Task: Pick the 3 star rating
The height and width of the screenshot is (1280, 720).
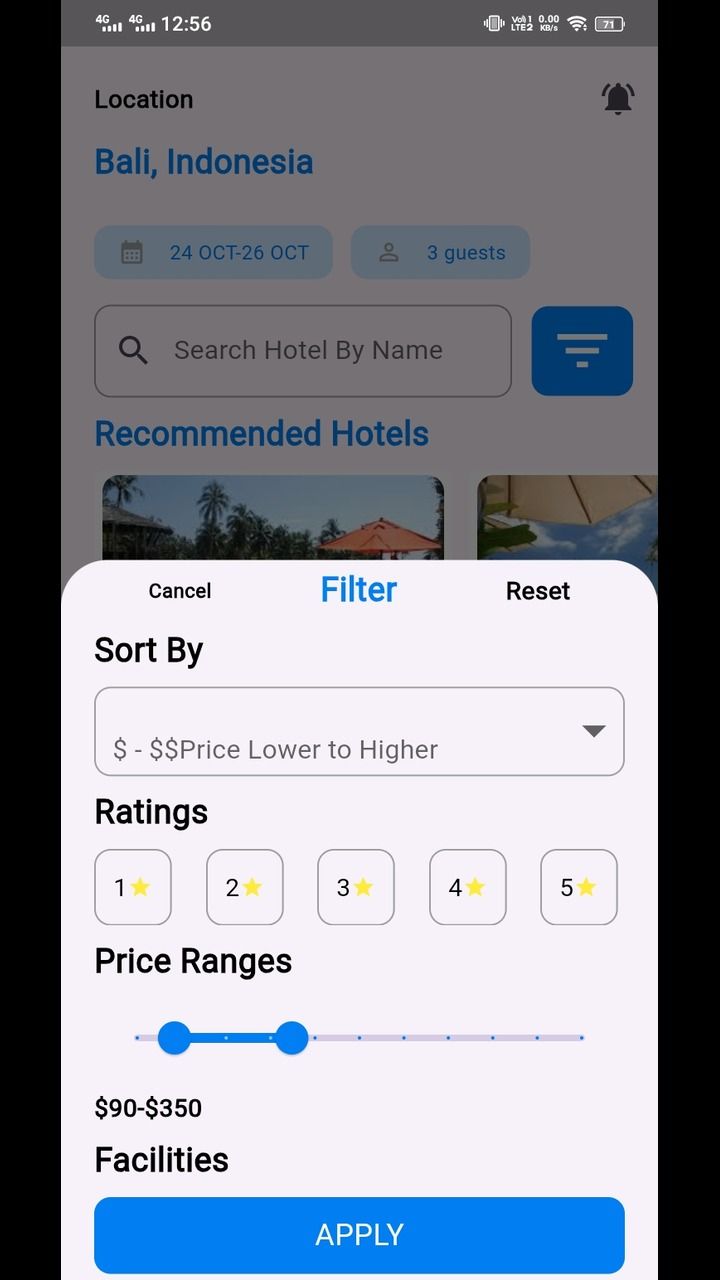Action: click(356, 887)
